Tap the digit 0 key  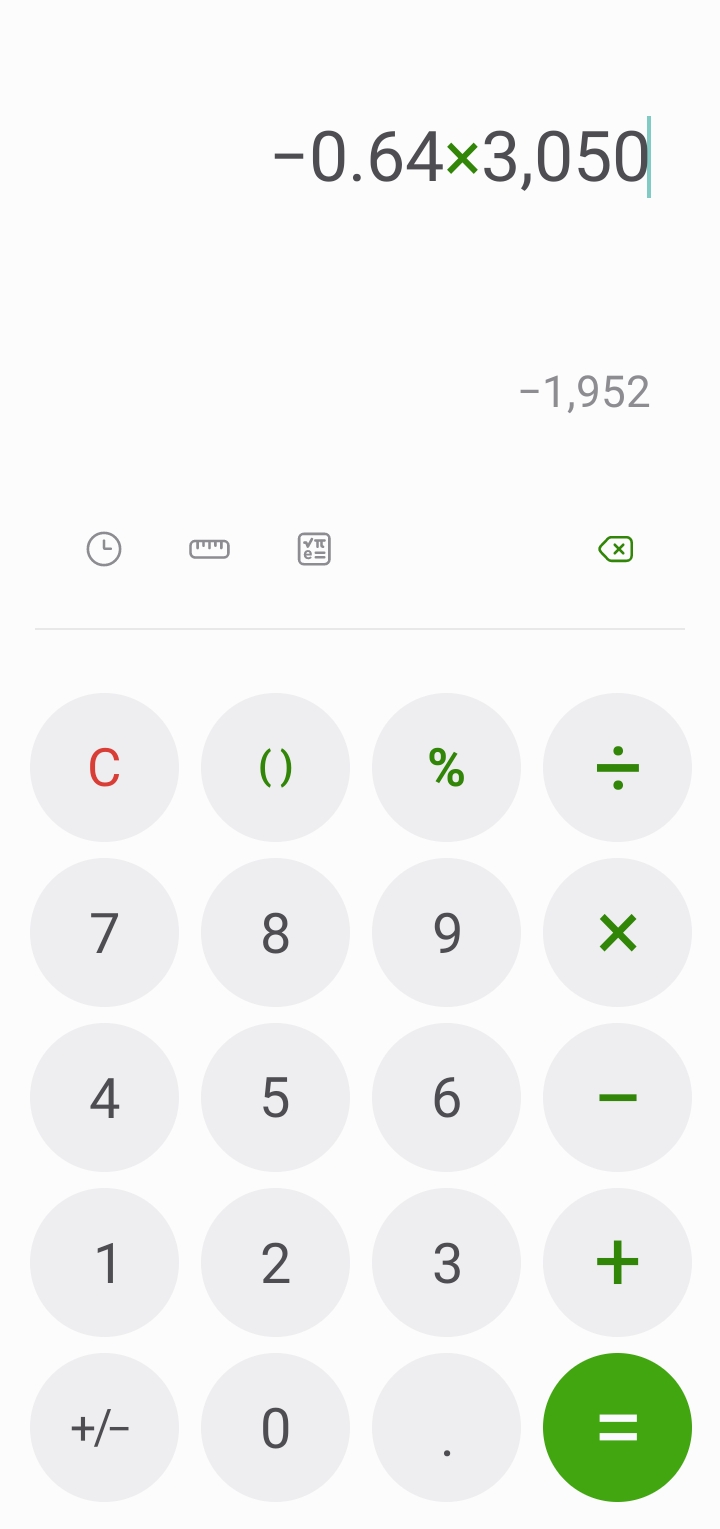pos(276,1427)
